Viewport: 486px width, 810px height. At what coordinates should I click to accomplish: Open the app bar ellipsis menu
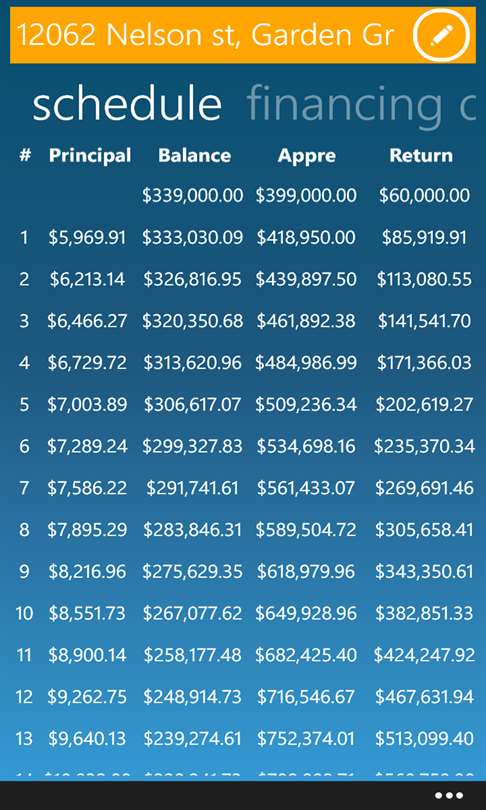pyautogui.click(x=448, y=796)
